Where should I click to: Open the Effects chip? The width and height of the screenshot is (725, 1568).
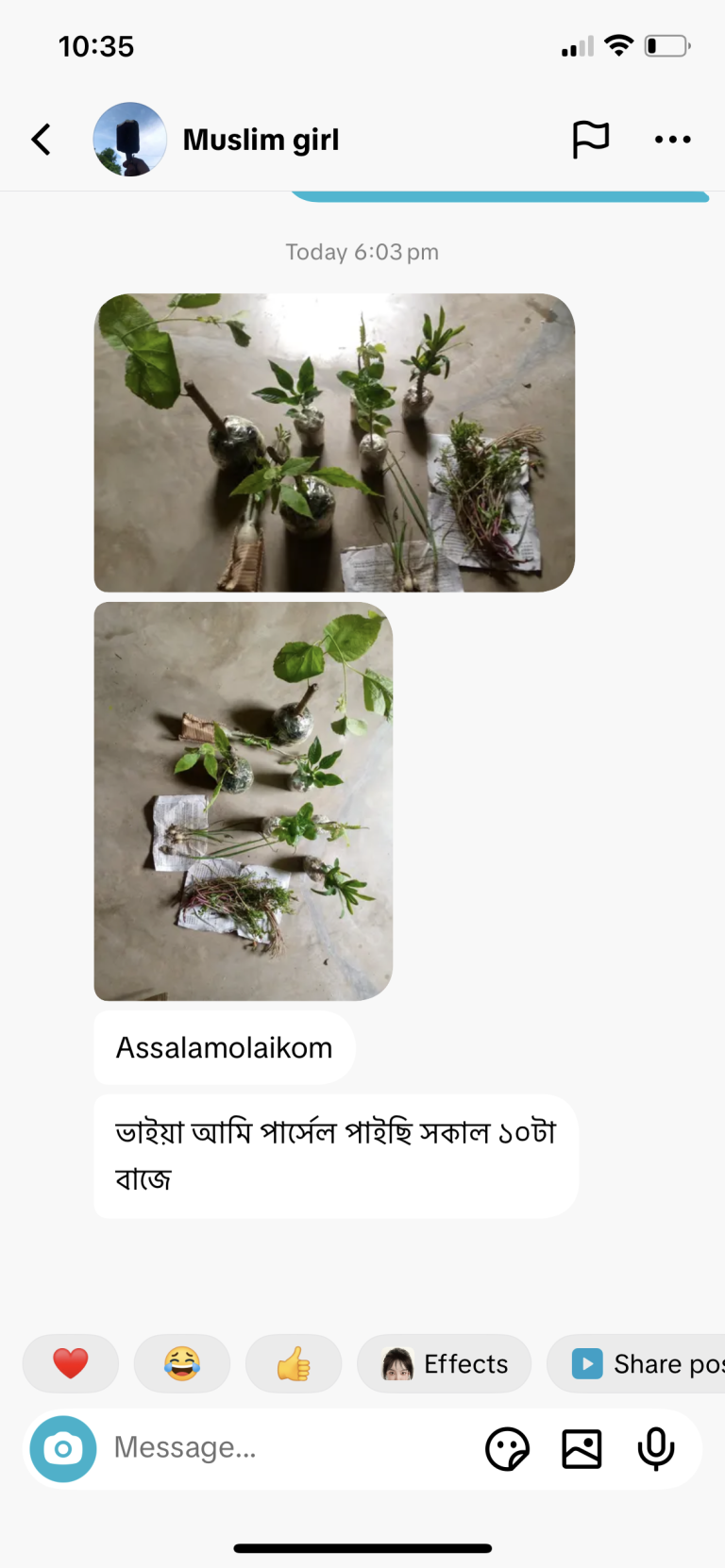(445, 1363)
